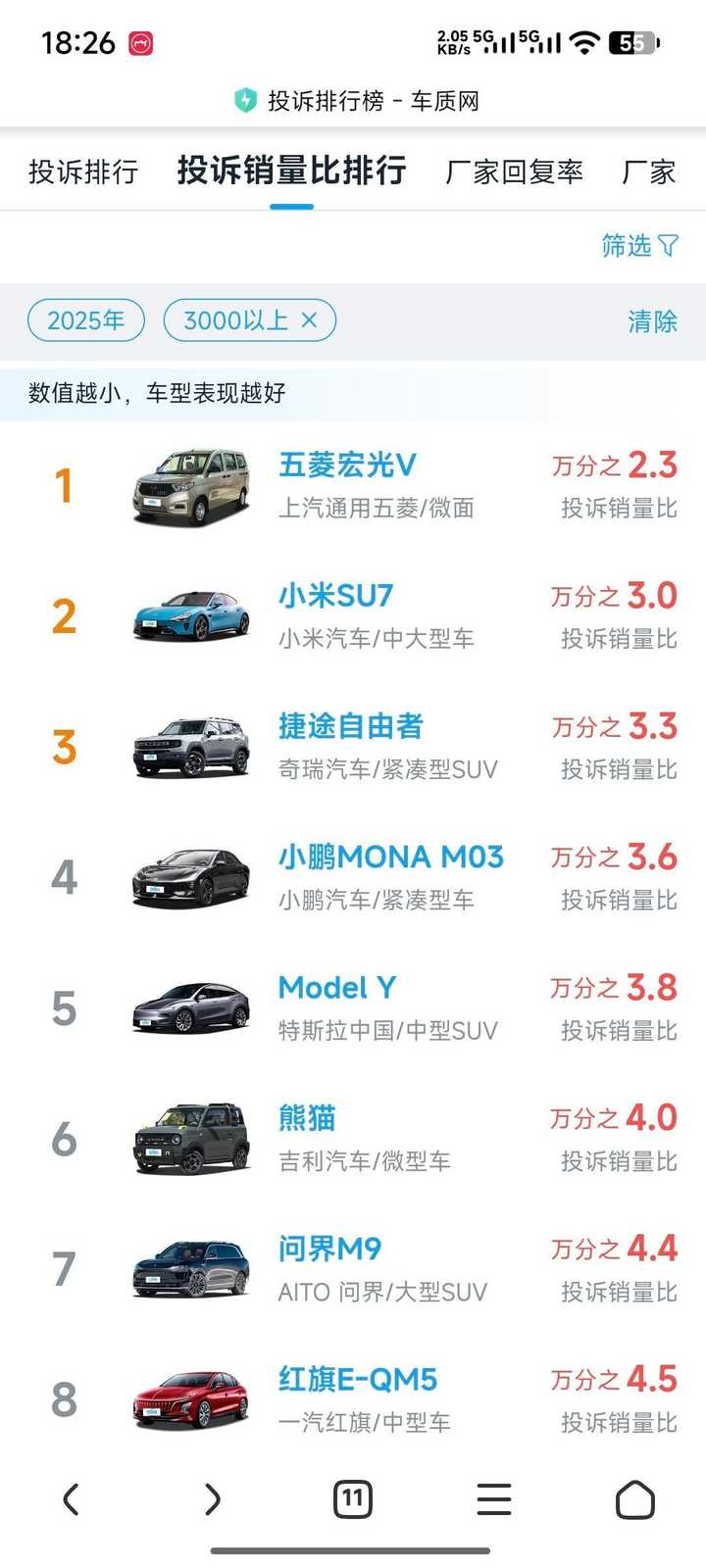Viewport: 706px width, 1568px height.
Task: View the 问界M9 entry
Action: click(x=329, y=1249)
